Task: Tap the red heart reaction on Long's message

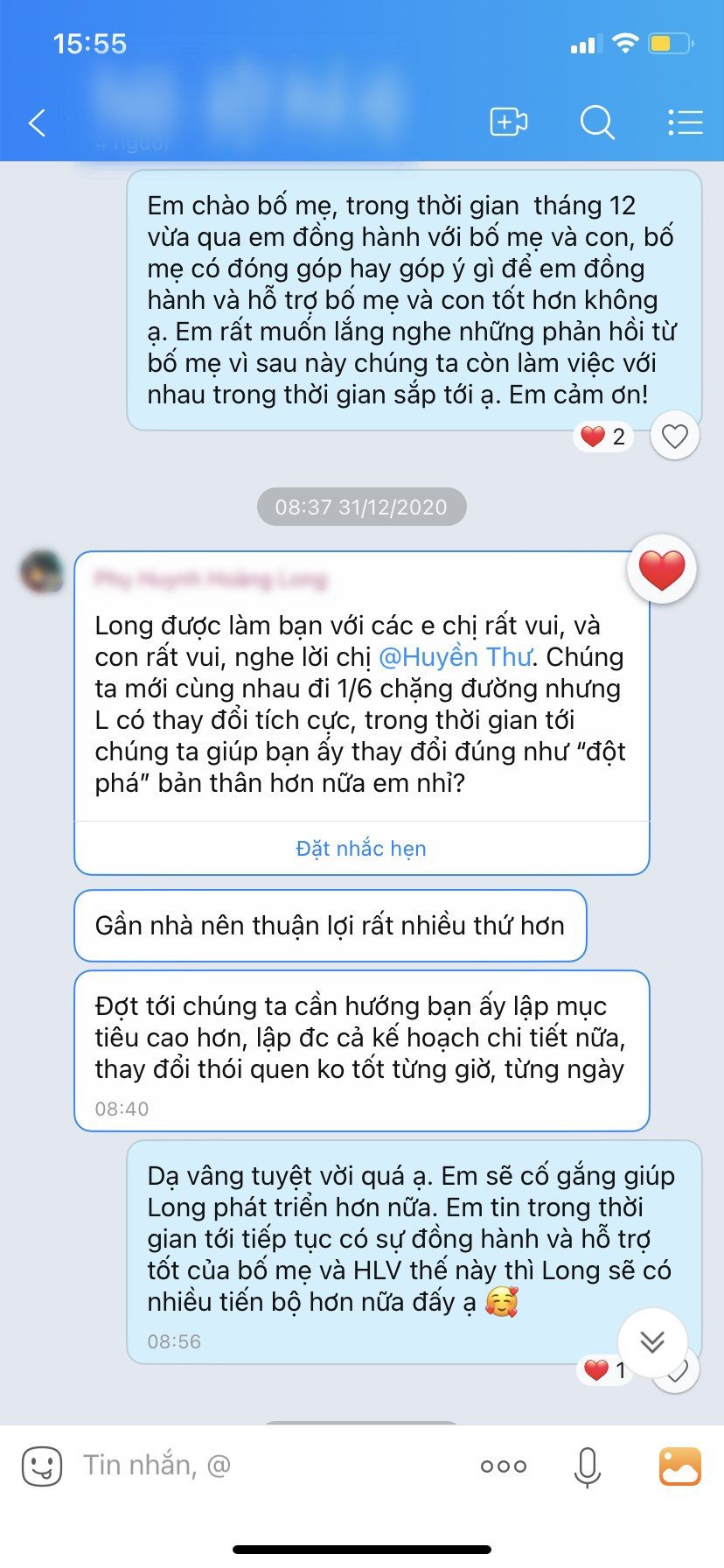Action: point(662,570)
